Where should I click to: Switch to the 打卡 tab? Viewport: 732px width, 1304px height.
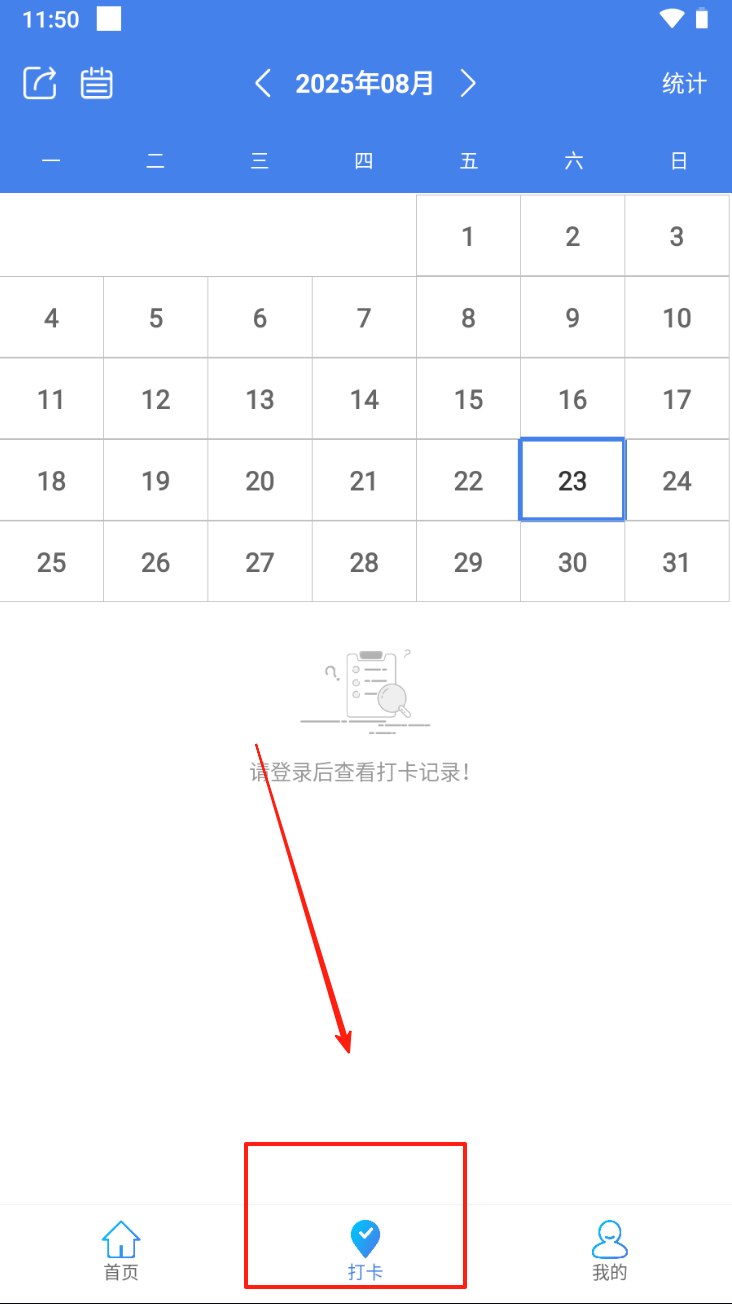[x=365, y=1251]
